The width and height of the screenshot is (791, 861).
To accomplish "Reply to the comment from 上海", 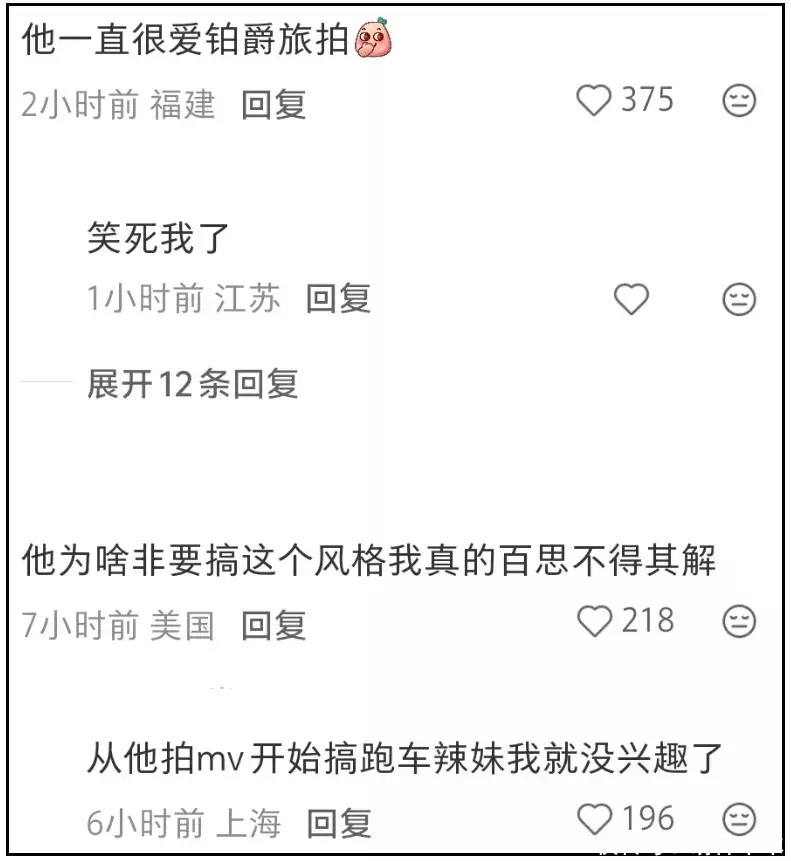I will click(338, 824).
